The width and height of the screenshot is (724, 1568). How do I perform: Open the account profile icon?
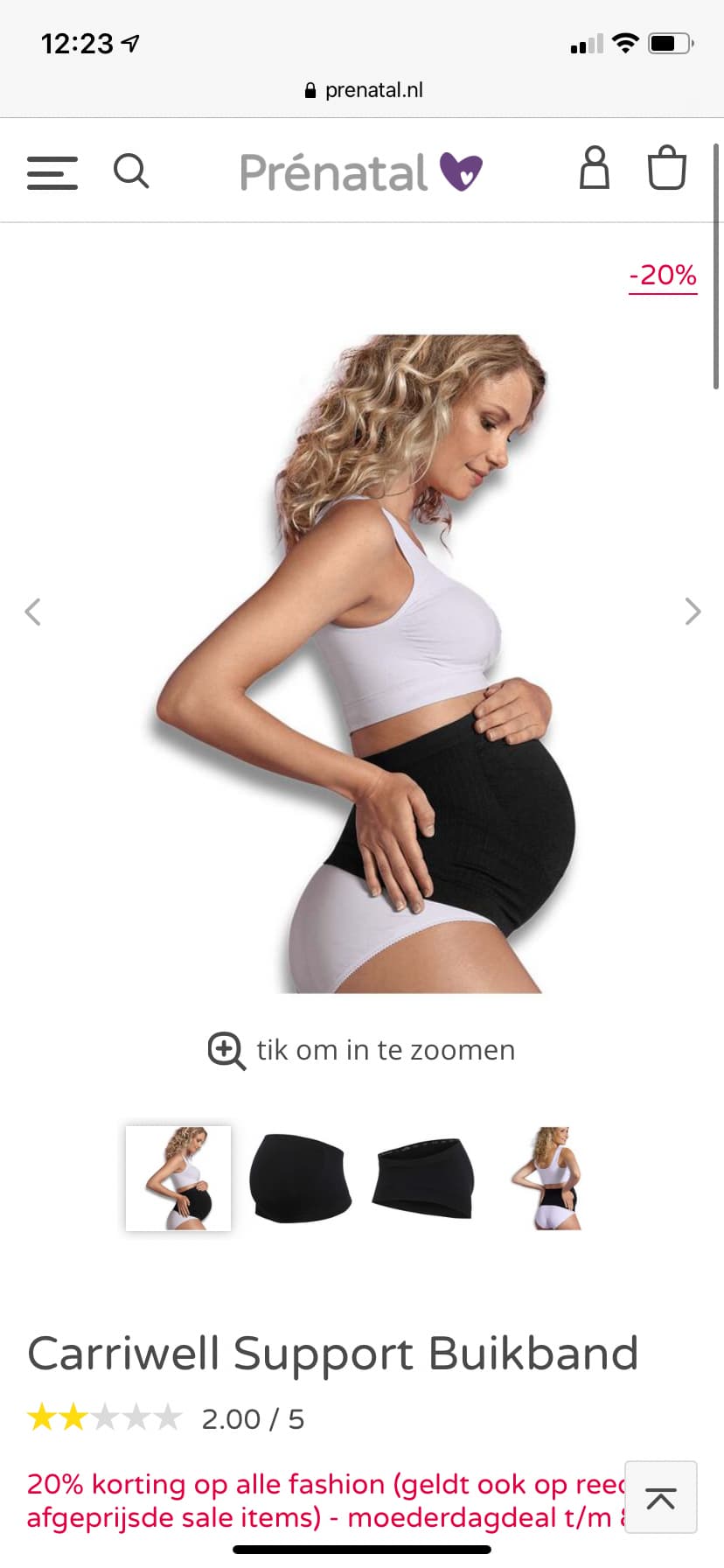click(595, 168)
